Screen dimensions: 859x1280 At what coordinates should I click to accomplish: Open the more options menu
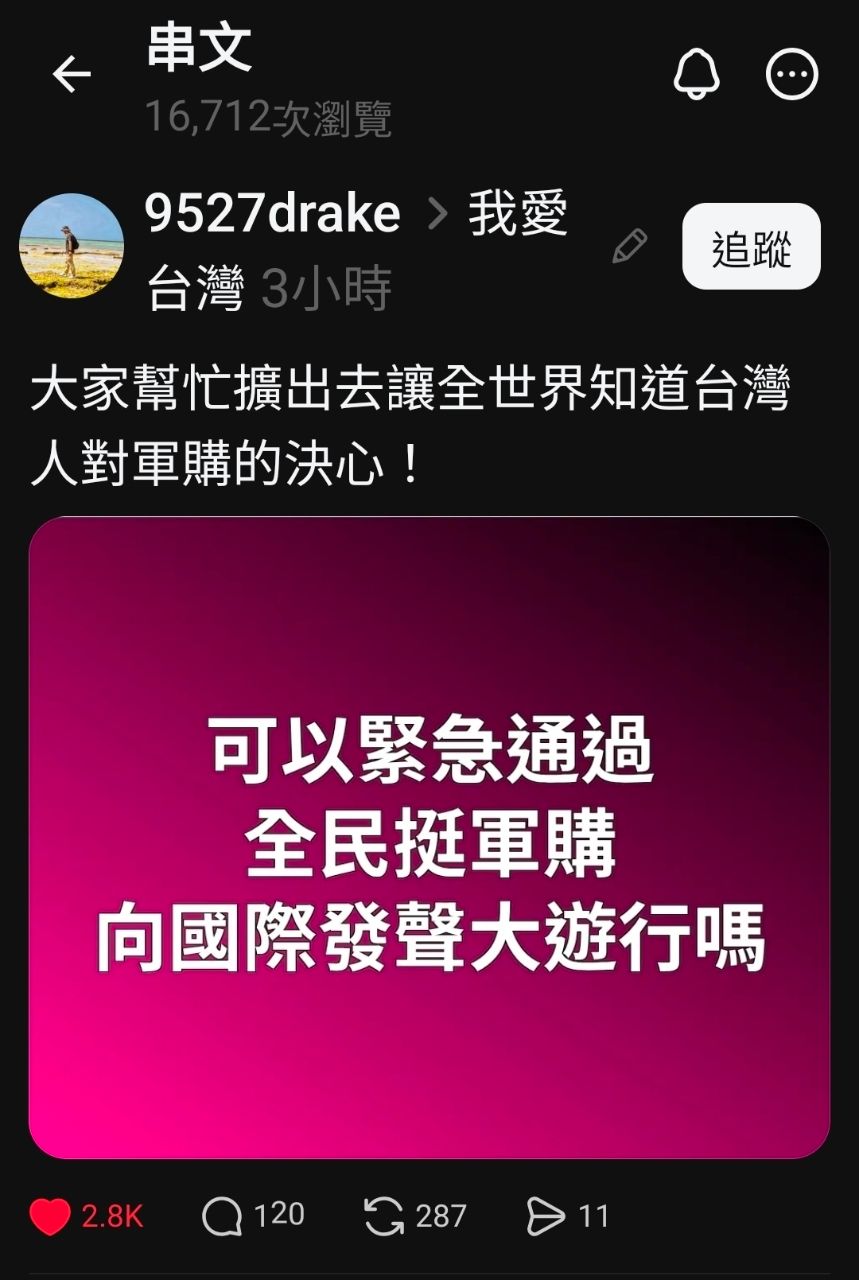coord(792,74)
